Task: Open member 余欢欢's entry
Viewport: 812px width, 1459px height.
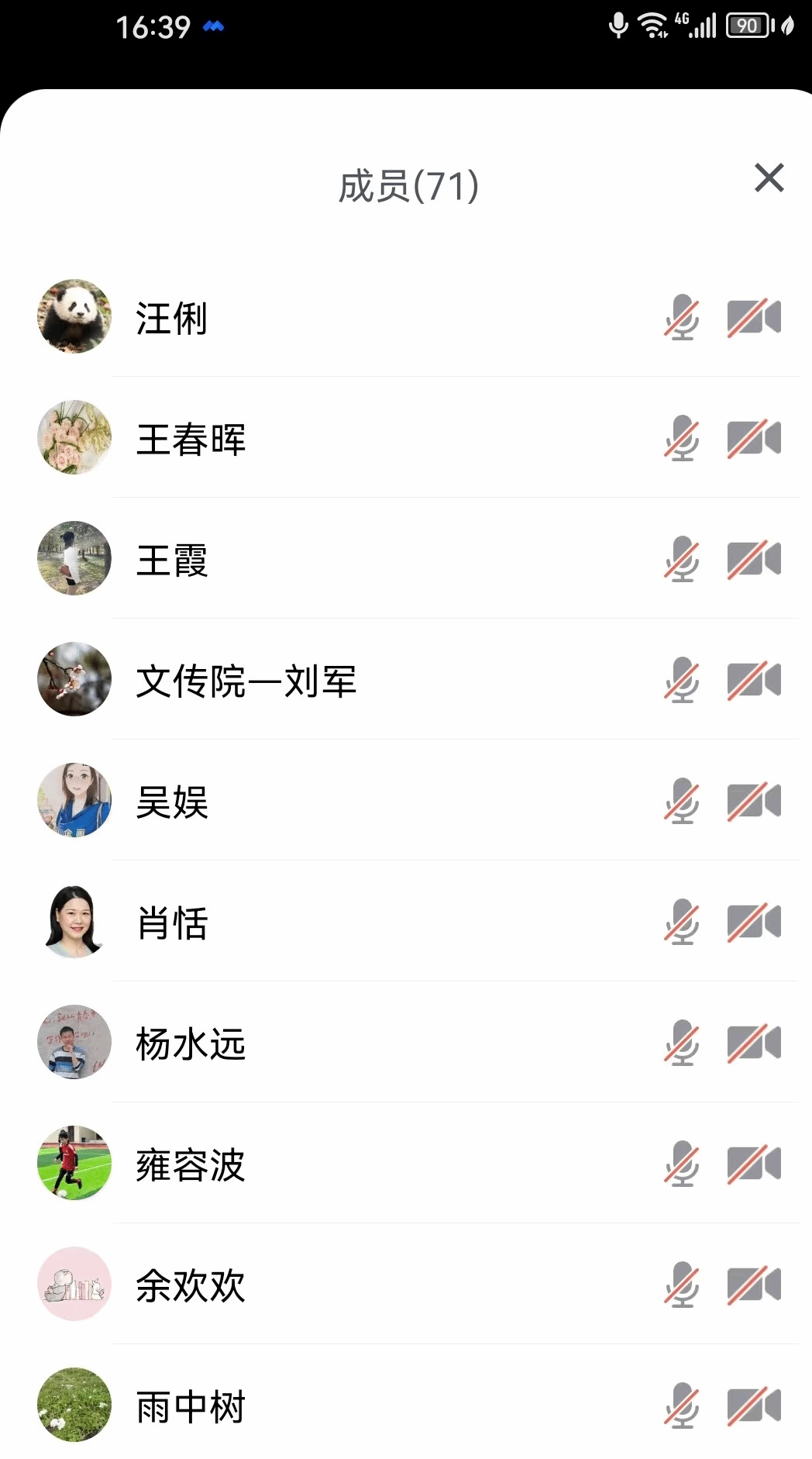Action: 191,1285
